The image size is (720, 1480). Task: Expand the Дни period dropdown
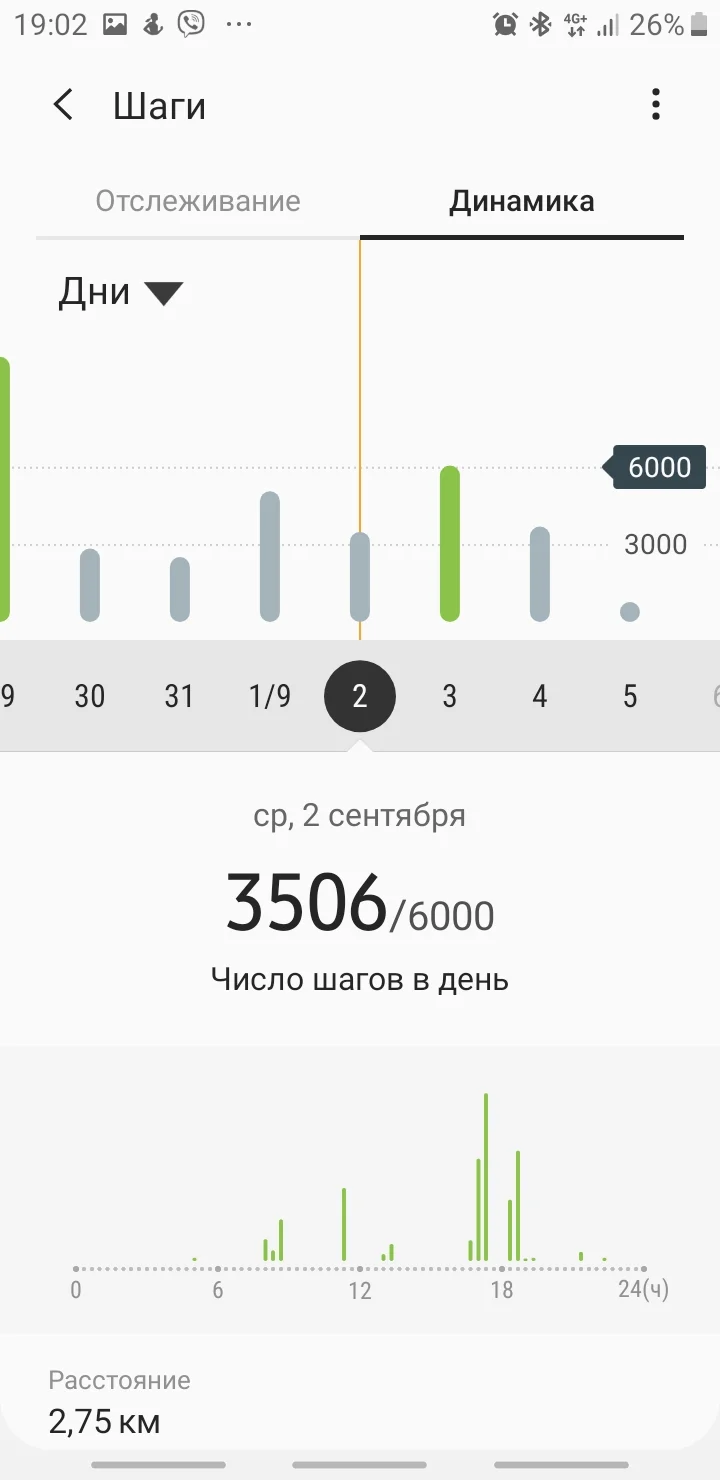point(120,292)
